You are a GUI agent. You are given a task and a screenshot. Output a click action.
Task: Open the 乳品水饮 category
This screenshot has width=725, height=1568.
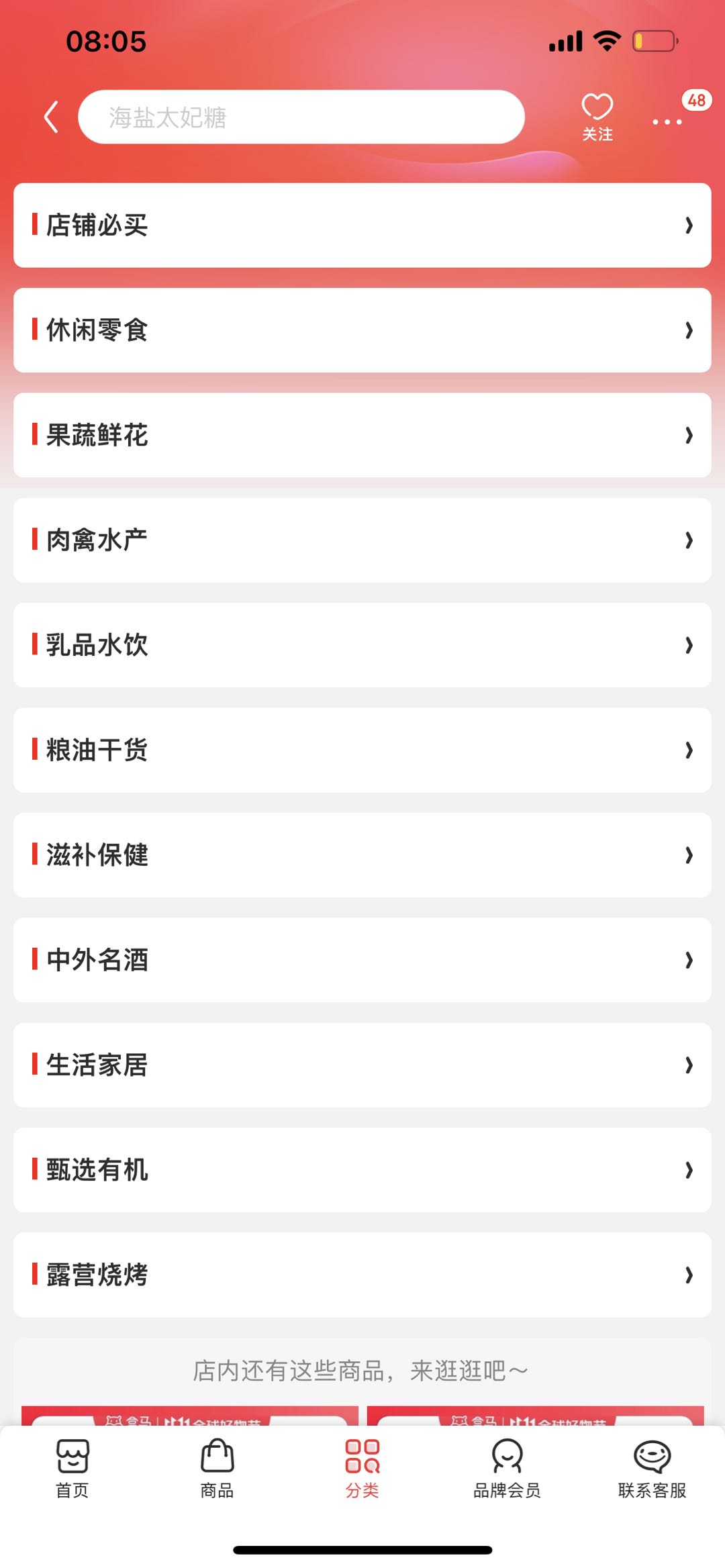click(x=362, y=645)
